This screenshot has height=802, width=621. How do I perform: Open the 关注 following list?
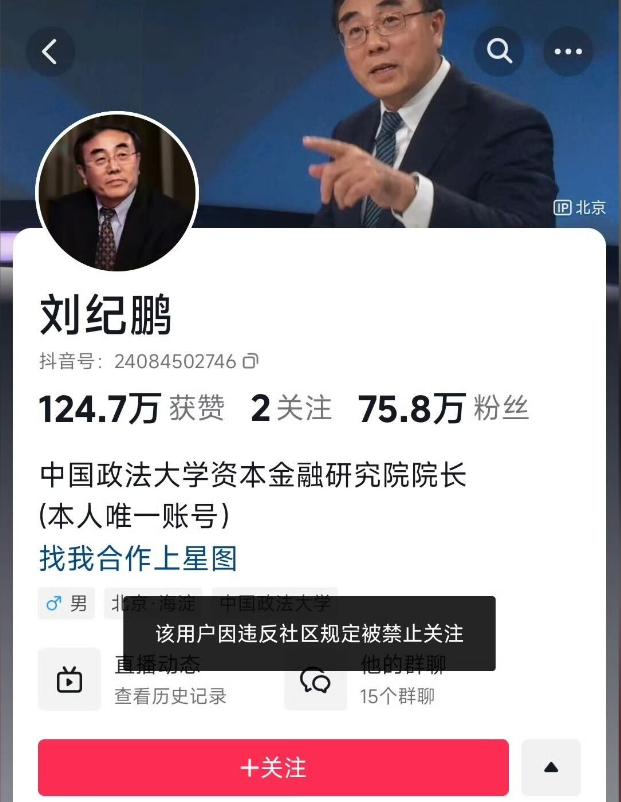pyautogui.click(x=291, y=408)
